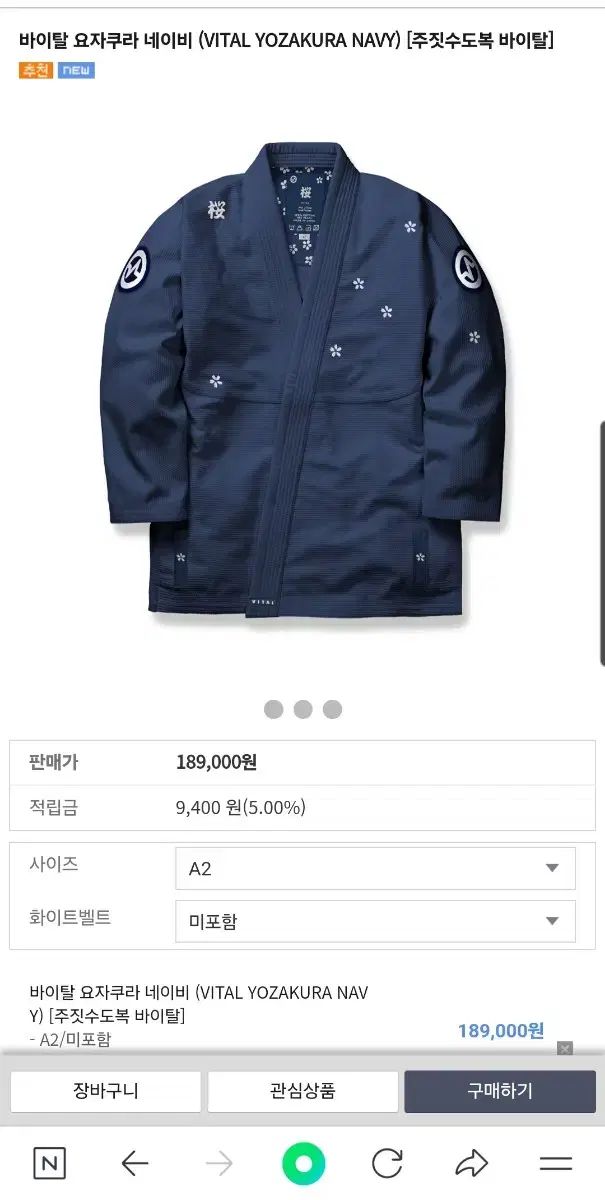Jump to the third product image dot

point(332,709)
